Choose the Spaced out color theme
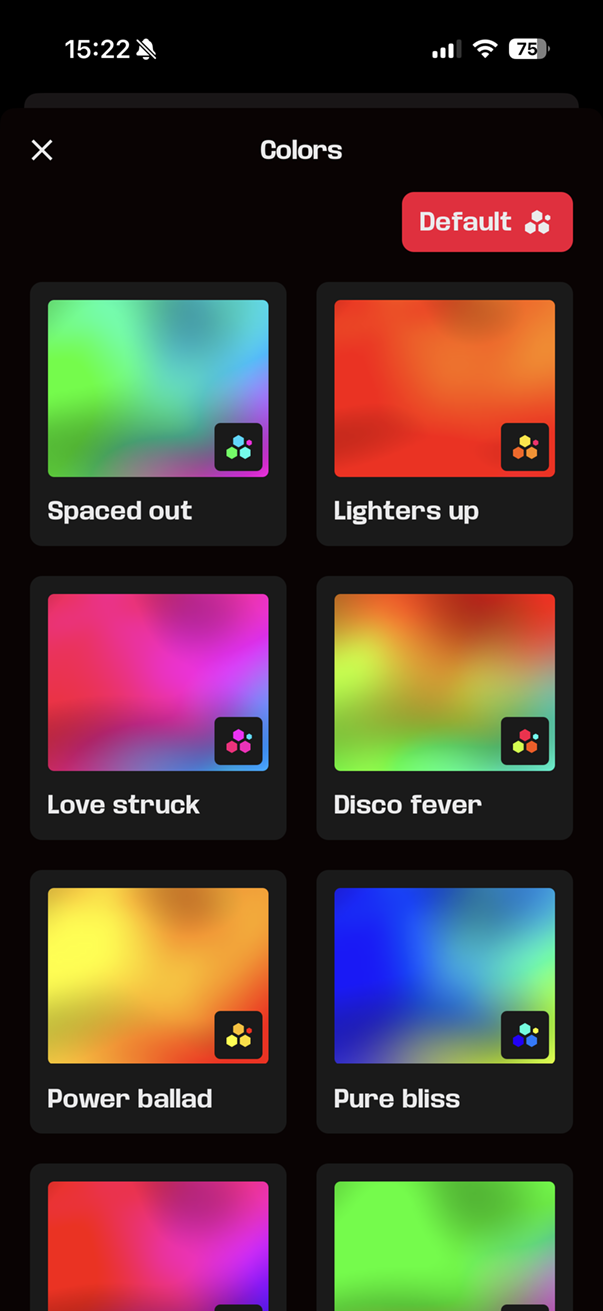603x1311 pixels. coord(158,413)
